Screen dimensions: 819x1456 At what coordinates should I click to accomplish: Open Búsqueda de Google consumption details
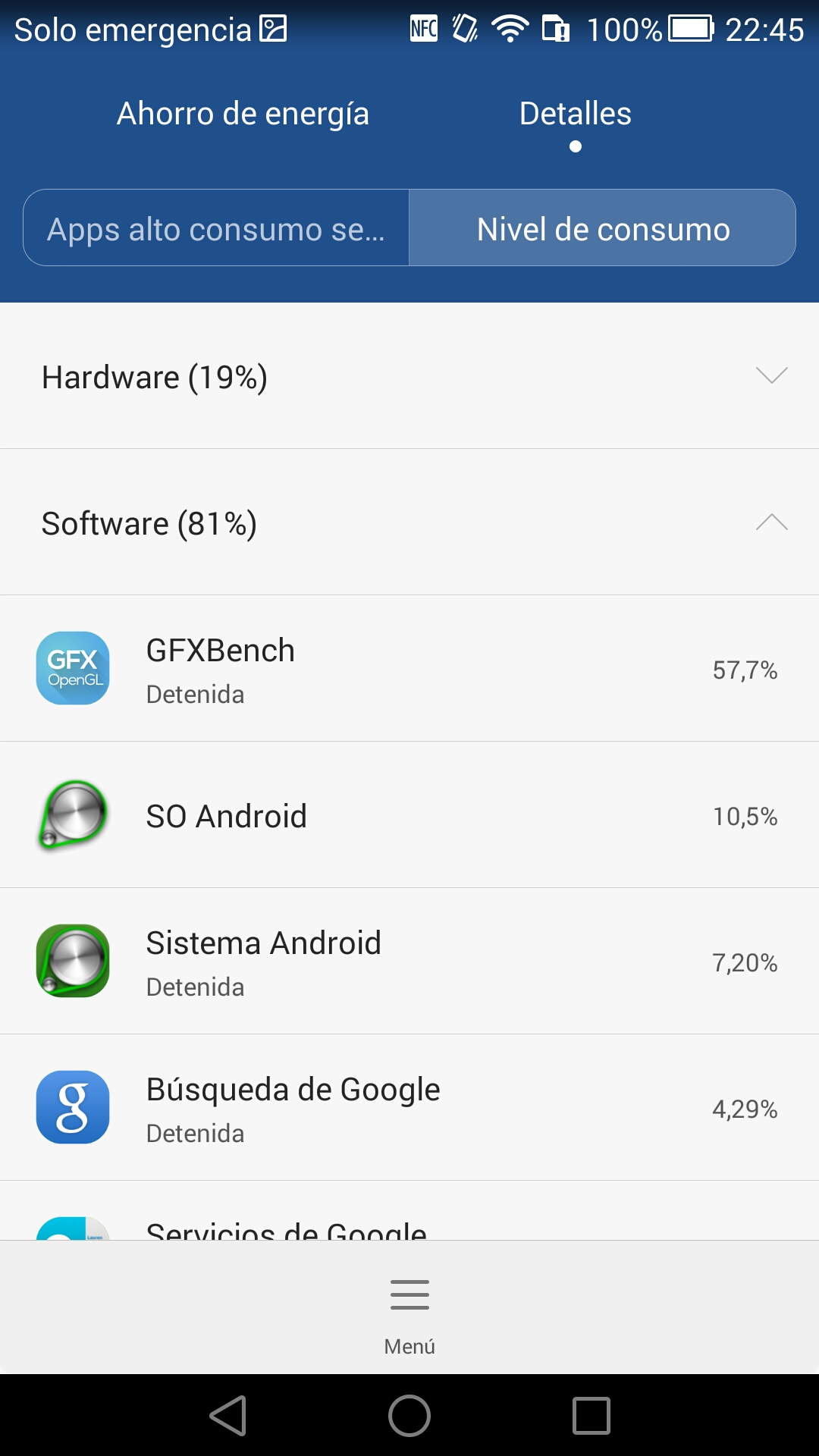[x=409, y=1108]
